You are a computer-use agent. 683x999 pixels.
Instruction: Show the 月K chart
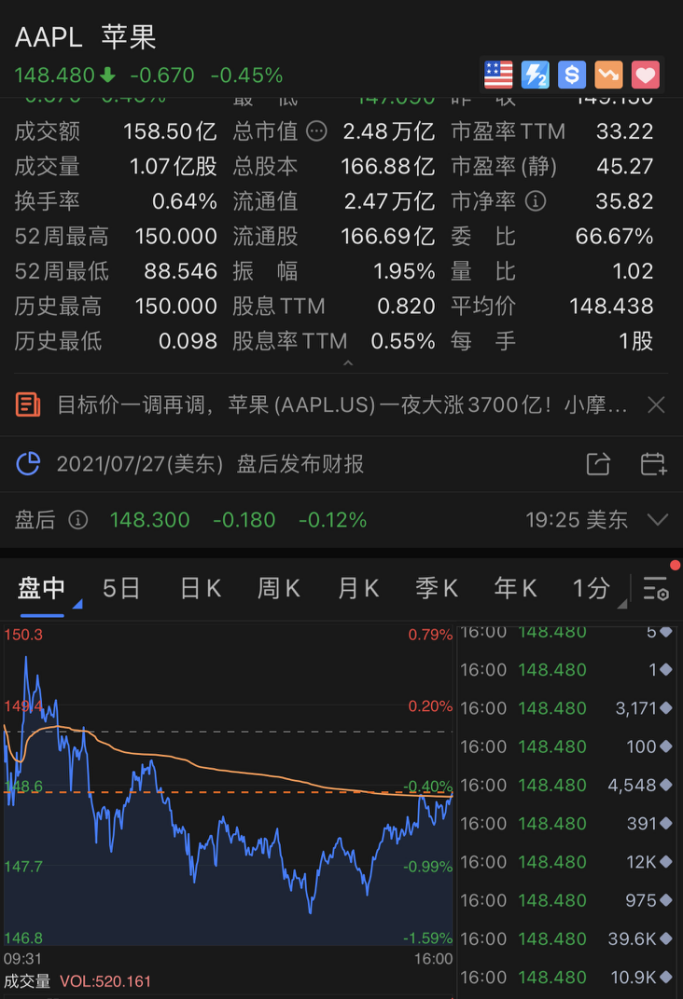click(358, 588)
